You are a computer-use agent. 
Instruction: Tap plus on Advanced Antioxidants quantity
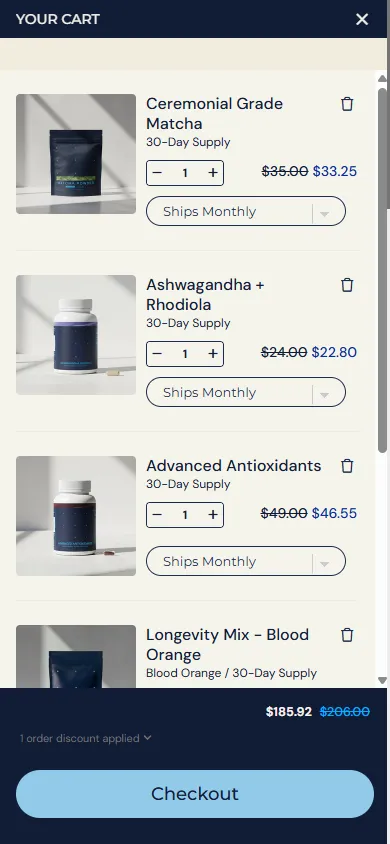pos(213,515)
